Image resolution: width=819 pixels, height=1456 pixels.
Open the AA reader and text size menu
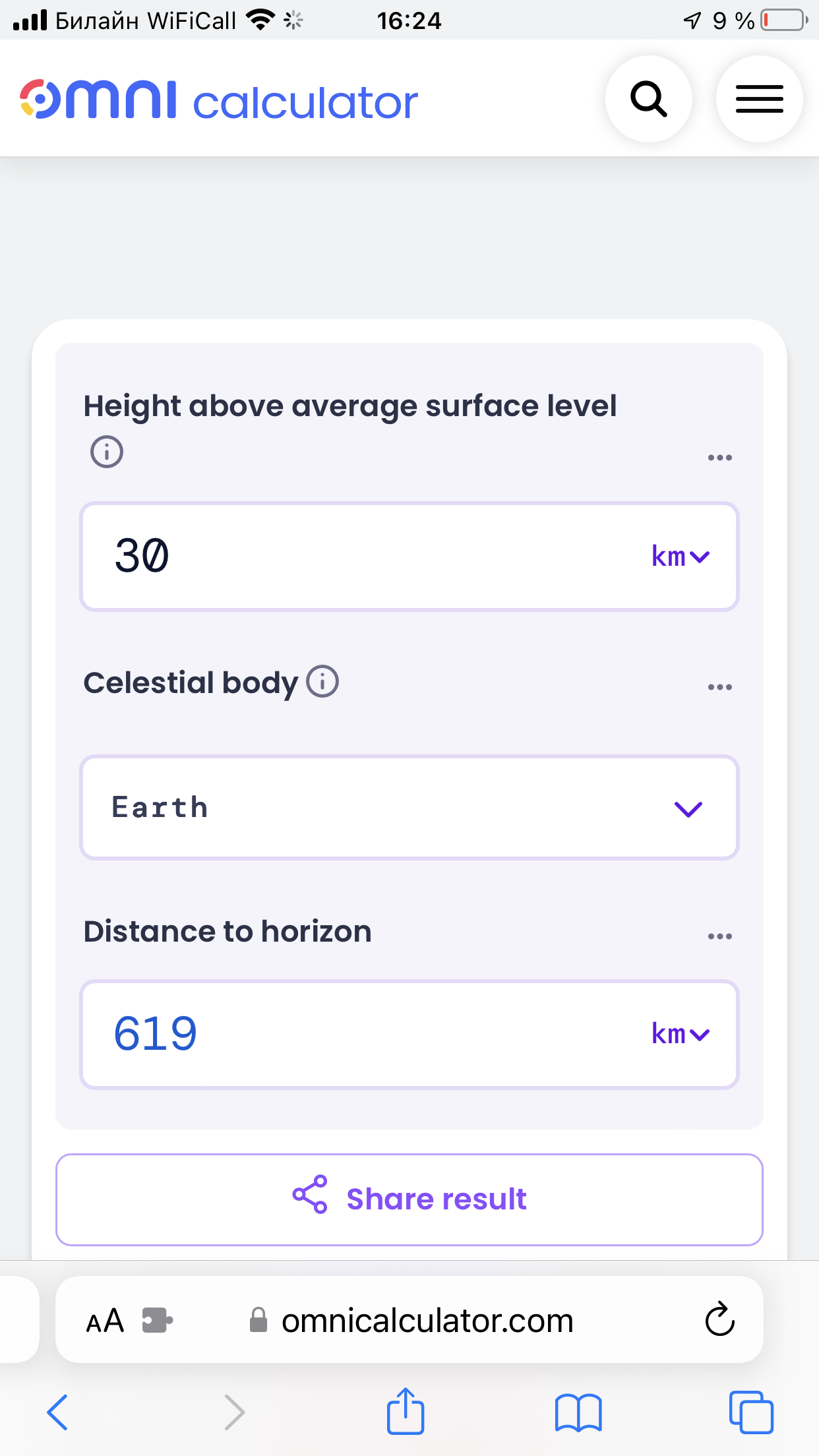click(105, 1321)
